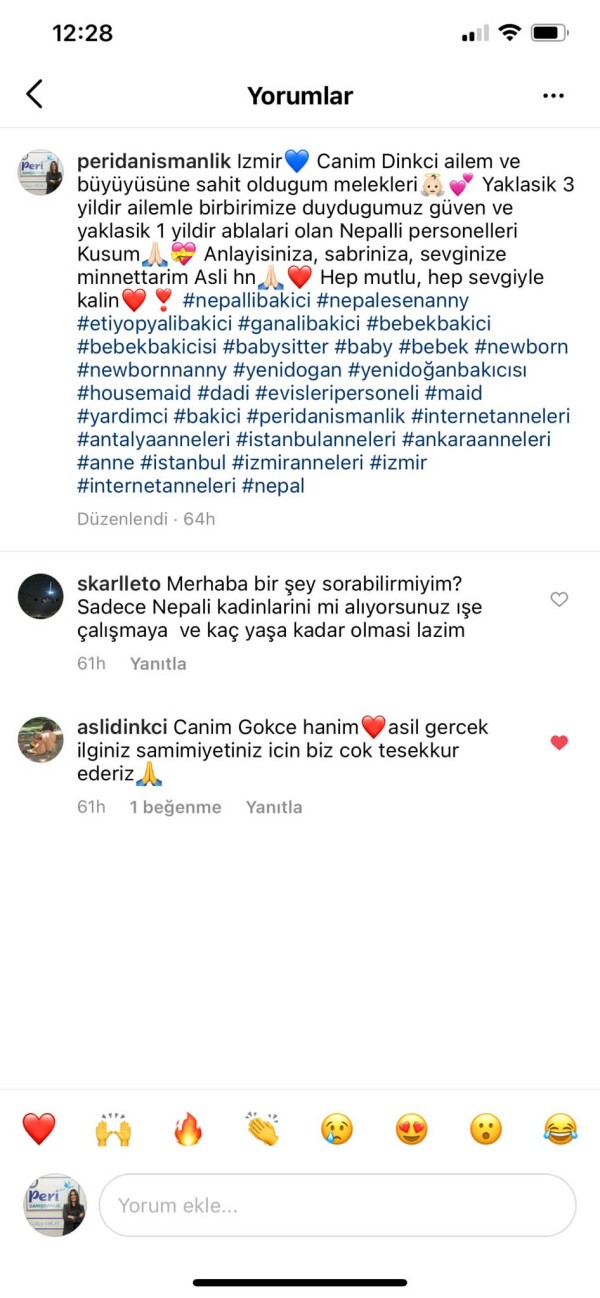Add laughing tears emoji reaction
Image resolution: width=600 pixels, height=1298 pixels.
(560, 1129)
